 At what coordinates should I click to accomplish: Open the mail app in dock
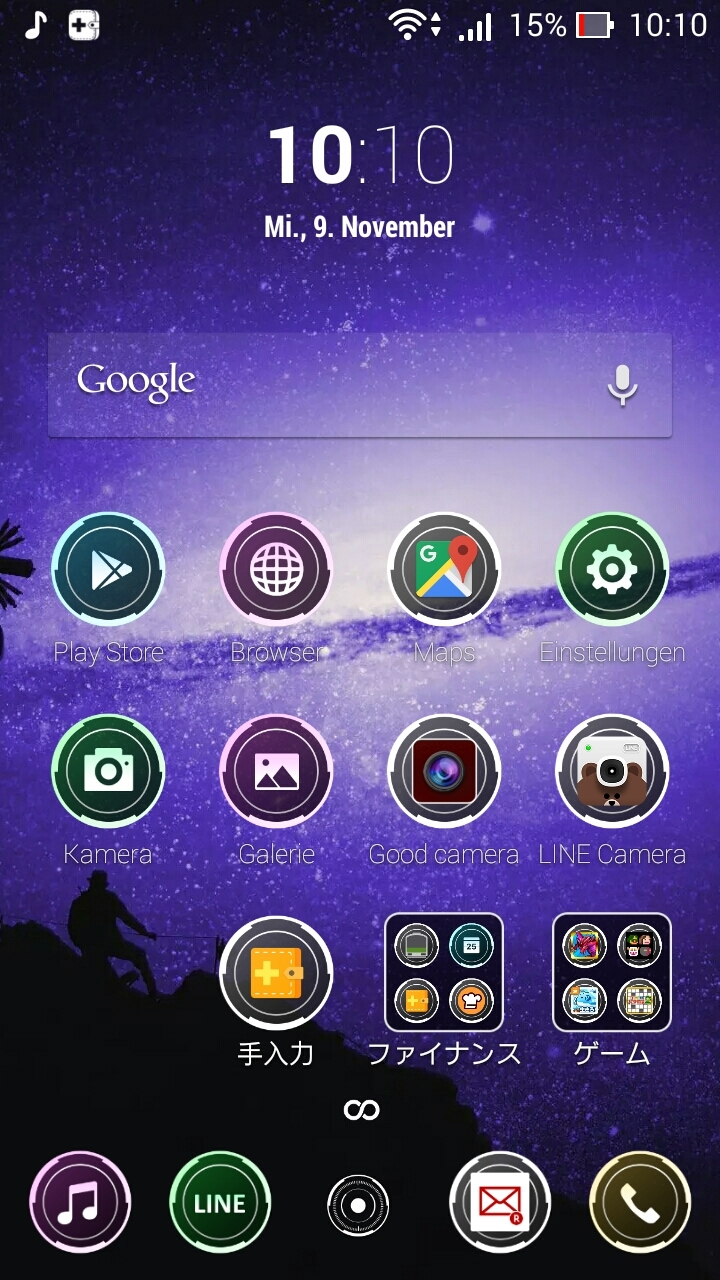(x=500, y=1203)
